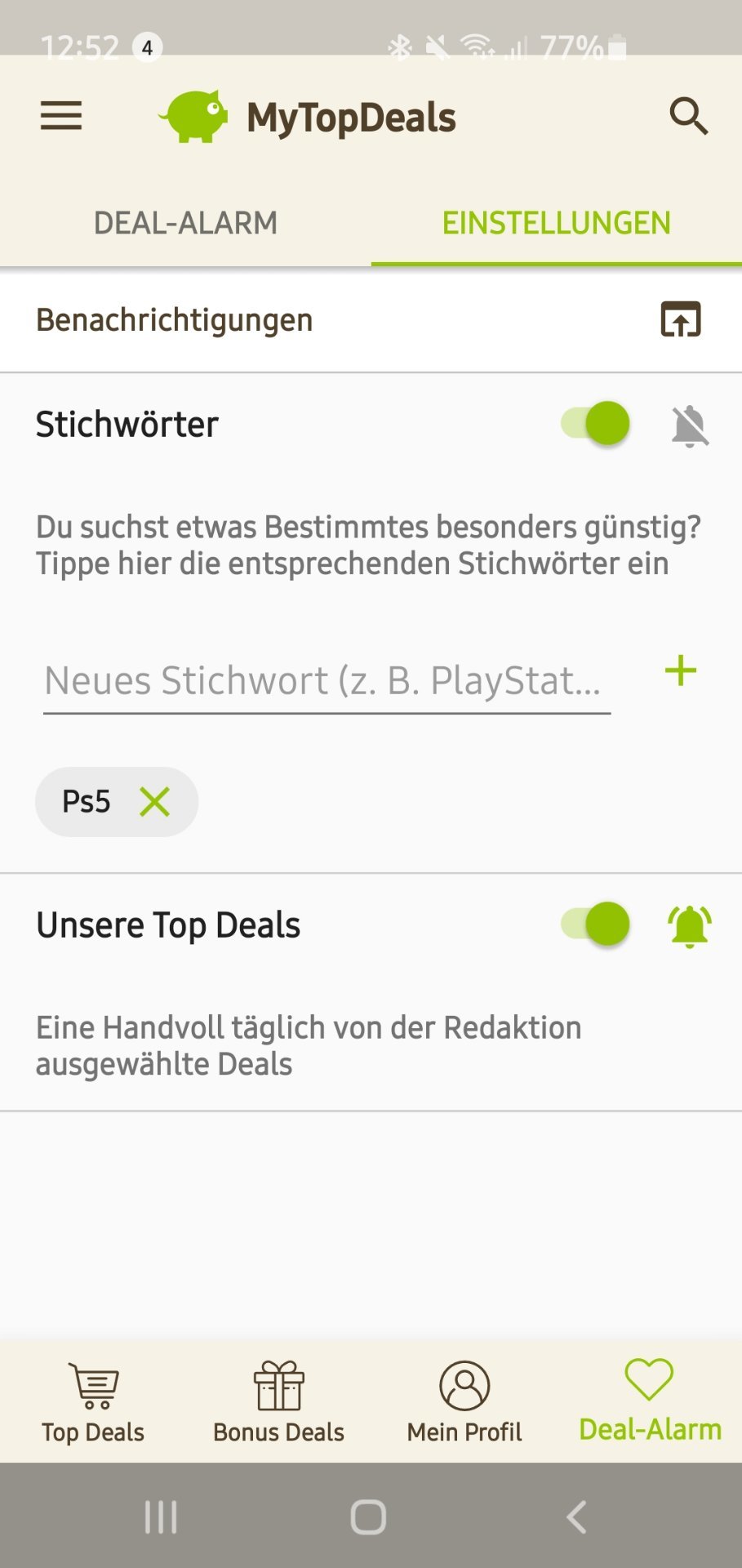
Task: Tap the system back button
Action: [x=576, y=1517]
